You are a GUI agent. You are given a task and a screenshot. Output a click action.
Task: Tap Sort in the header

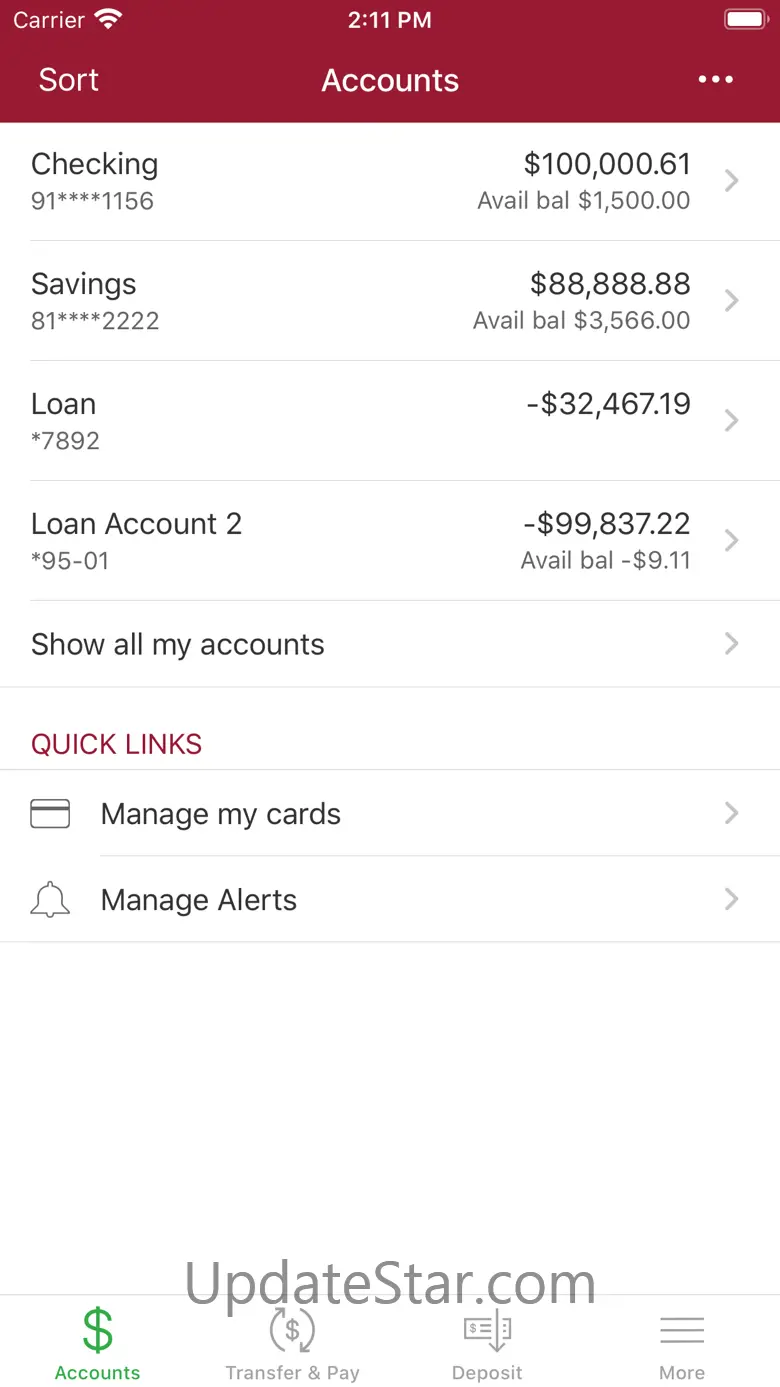point(69,80)
